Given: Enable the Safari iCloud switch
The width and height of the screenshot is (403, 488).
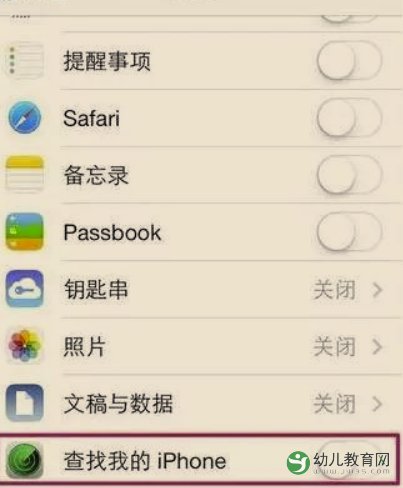Looking at the screenshot, I should 349,118.
